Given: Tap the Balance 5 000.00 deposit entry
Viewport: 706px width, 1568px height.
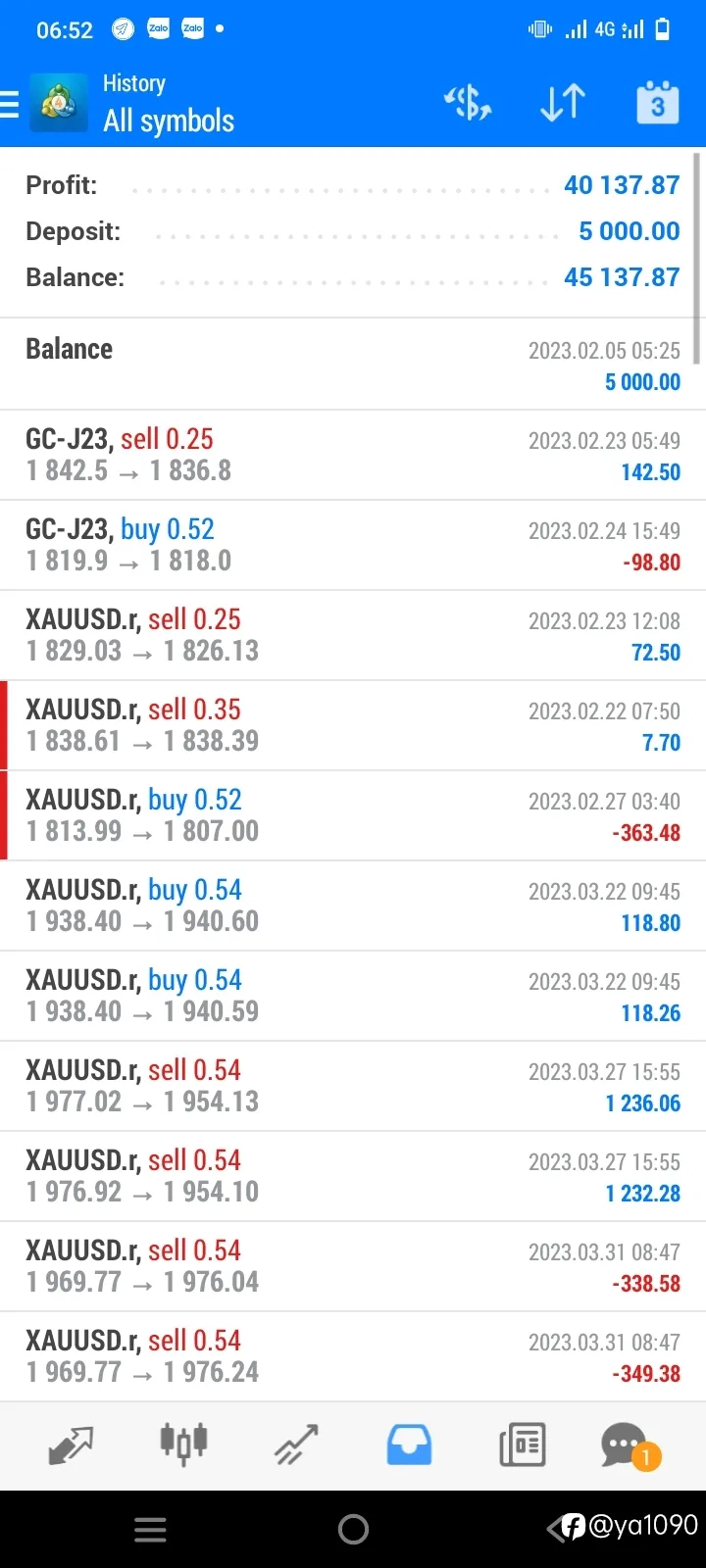Looking at the screenshot, I should (353, 365).
